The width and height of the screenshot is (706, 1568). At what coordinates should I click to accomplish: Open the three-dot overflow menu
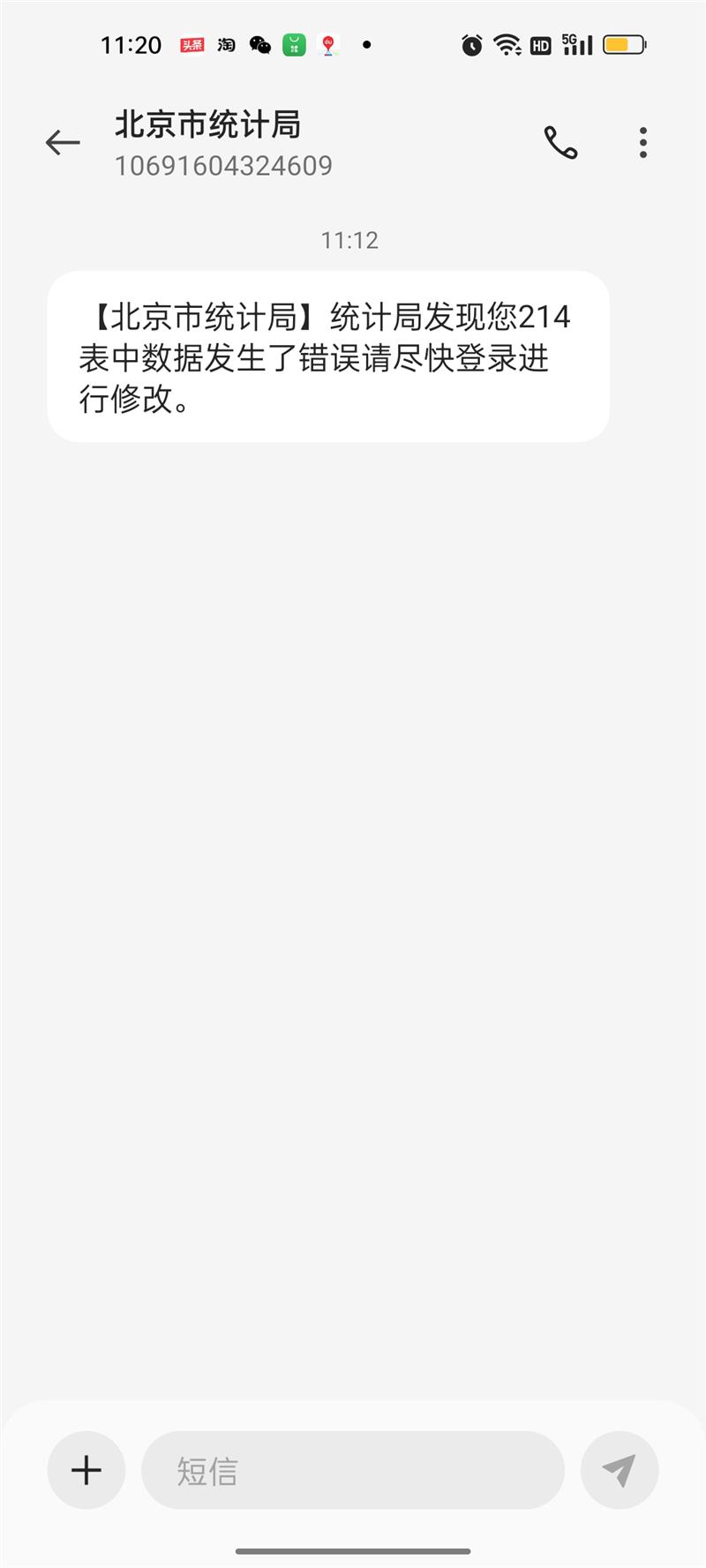(x=643, y=142)
